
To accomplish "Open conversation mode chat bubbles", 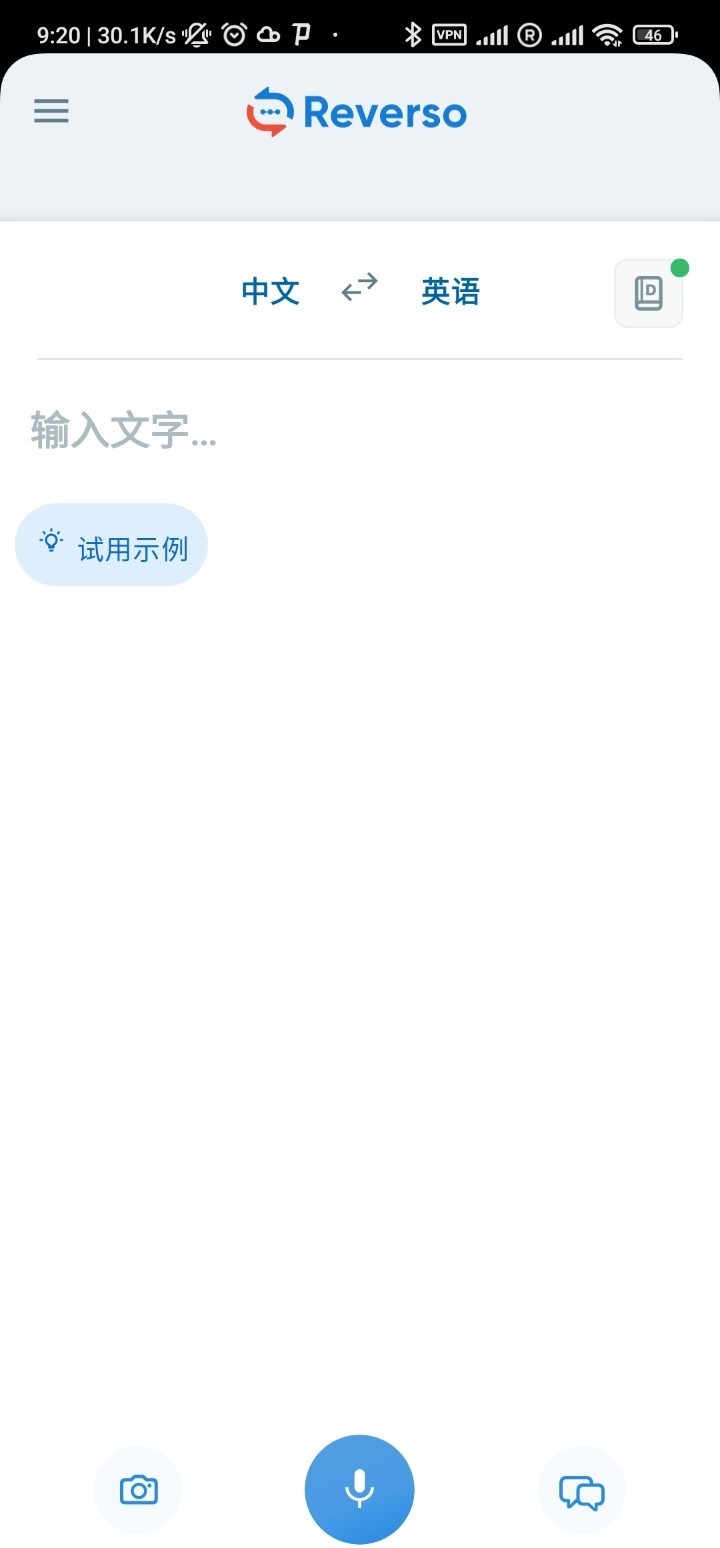I will (581, 1490).
